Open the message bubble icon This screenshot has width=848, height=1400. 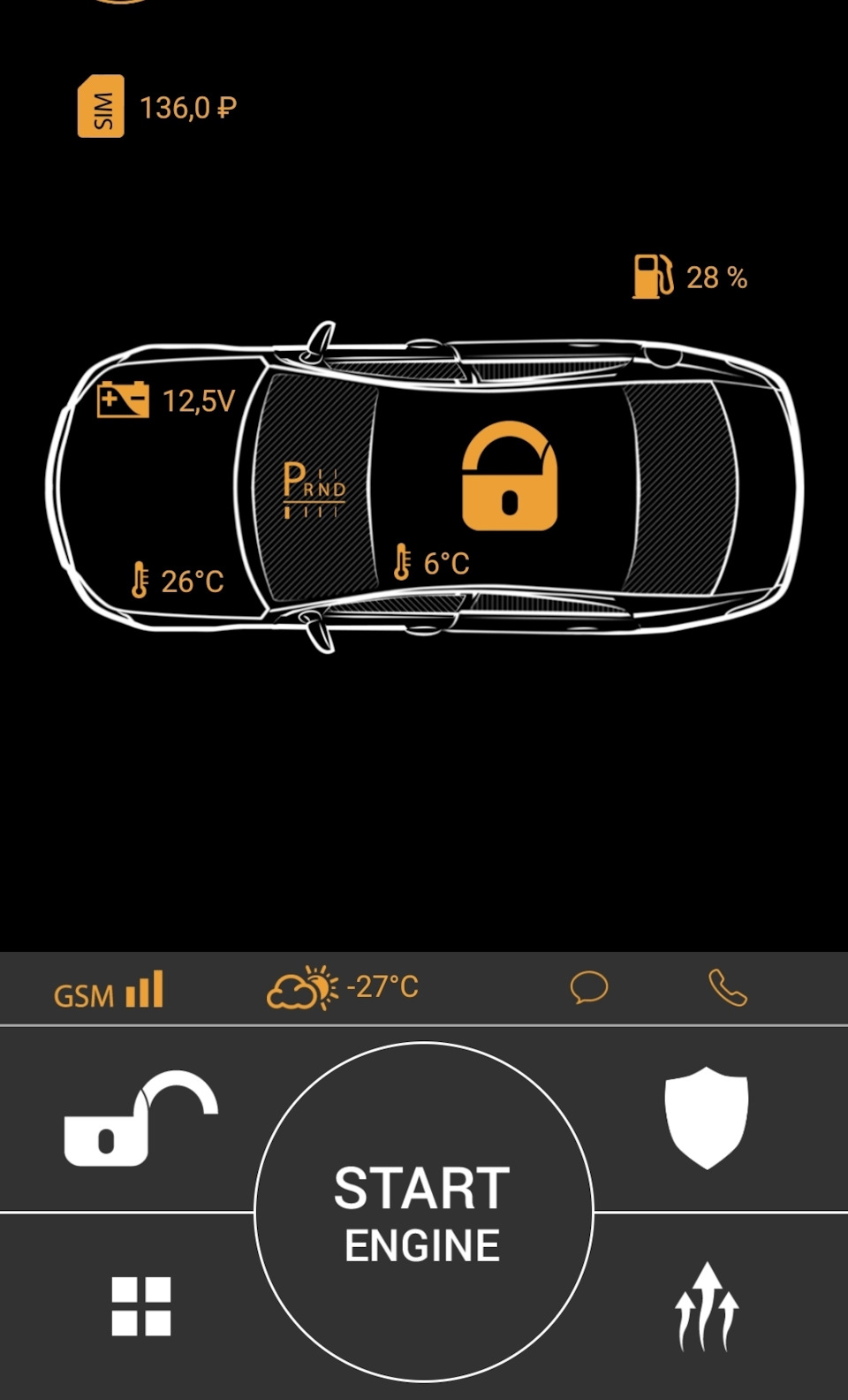tap(588, 987)
